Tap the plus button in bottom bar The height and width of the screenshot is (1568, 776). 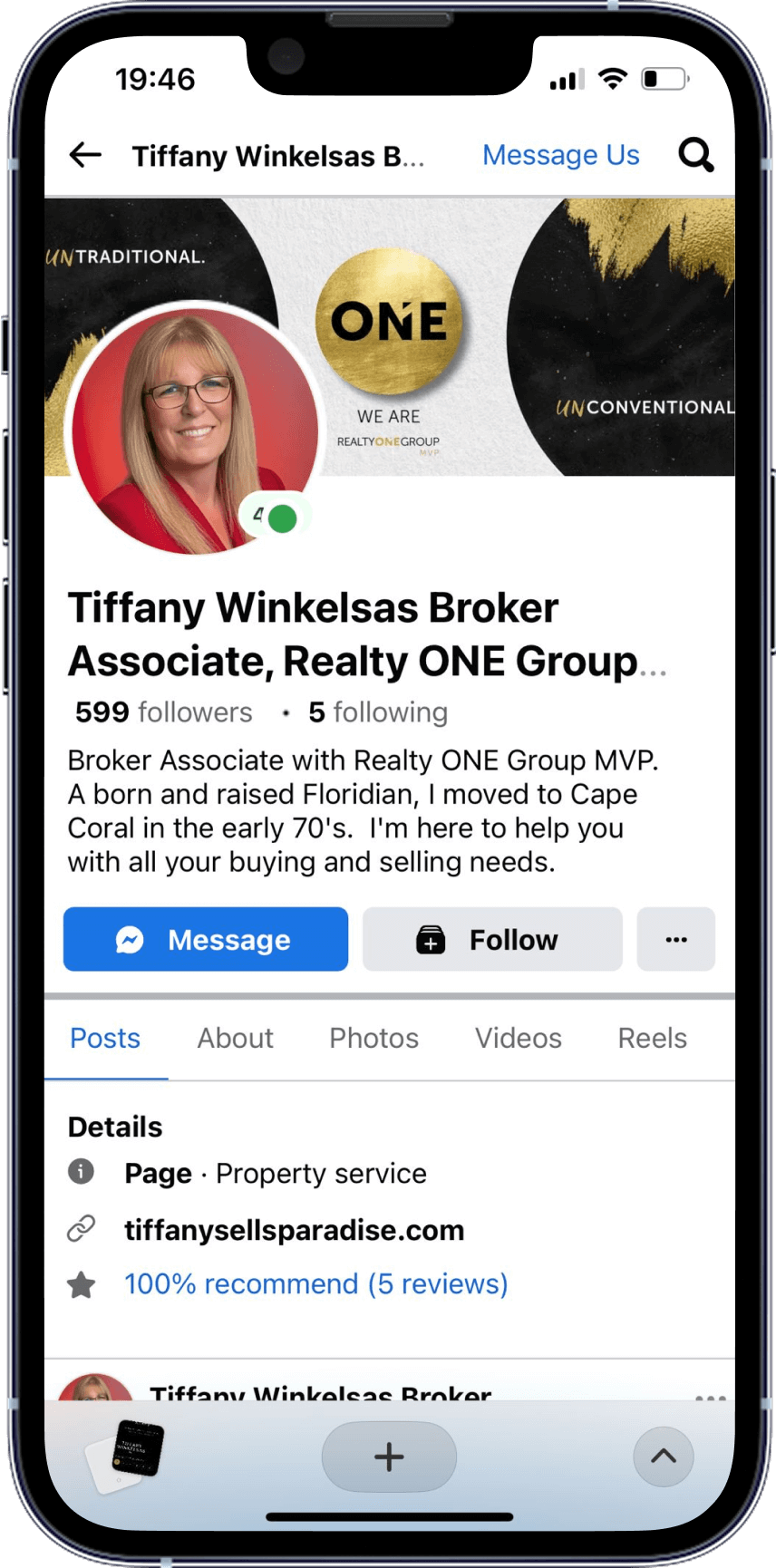(389, 1457)
